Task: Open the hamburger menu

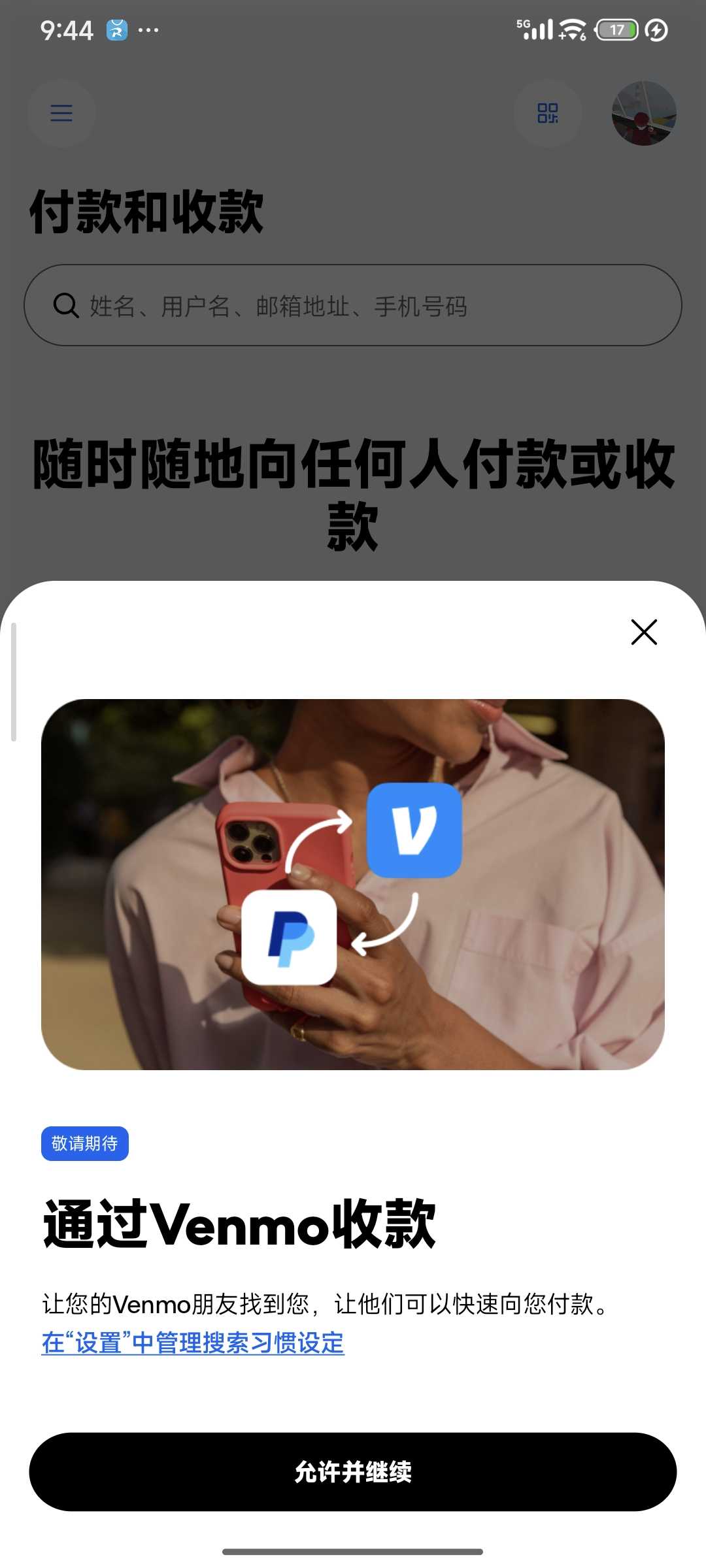Action: click(61, 113)
